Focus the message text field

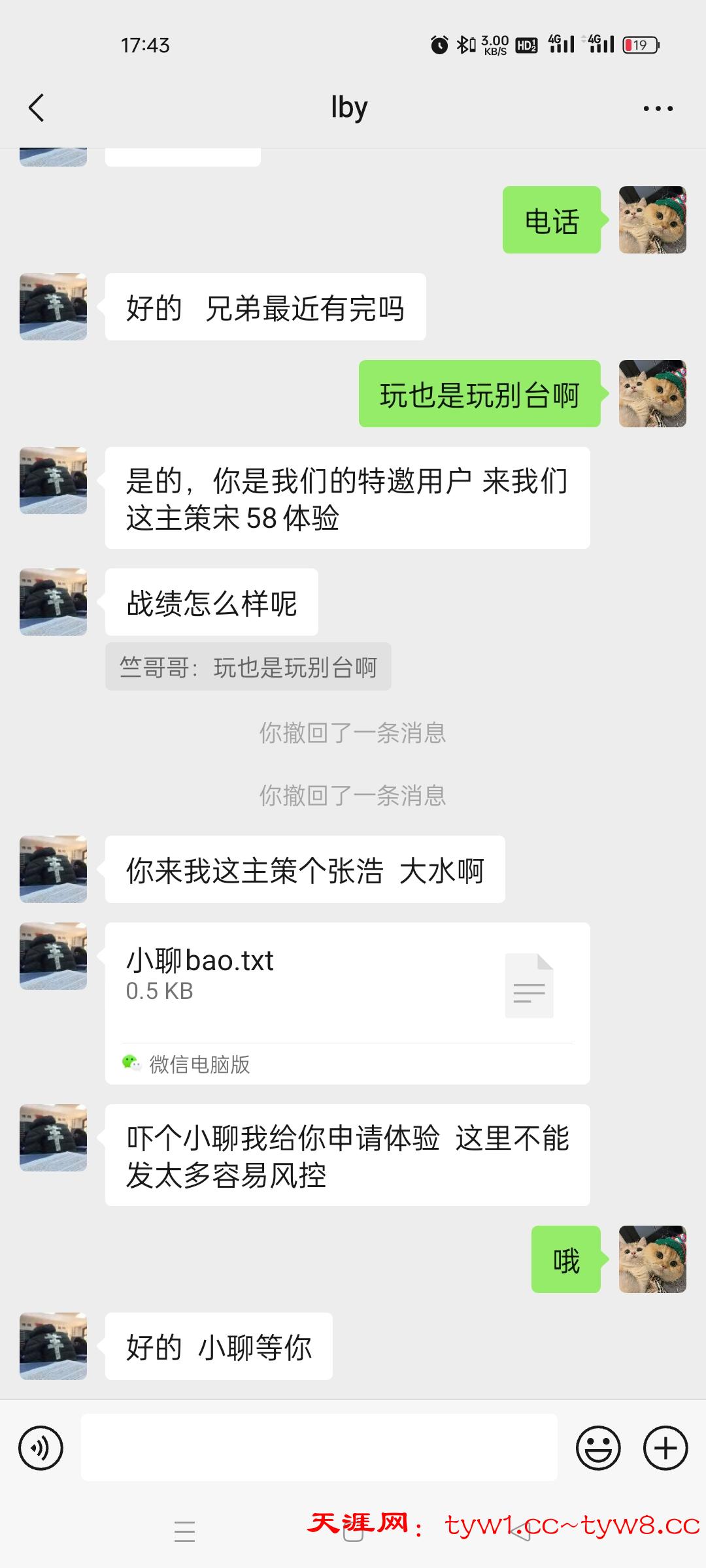click(319, 1448)
